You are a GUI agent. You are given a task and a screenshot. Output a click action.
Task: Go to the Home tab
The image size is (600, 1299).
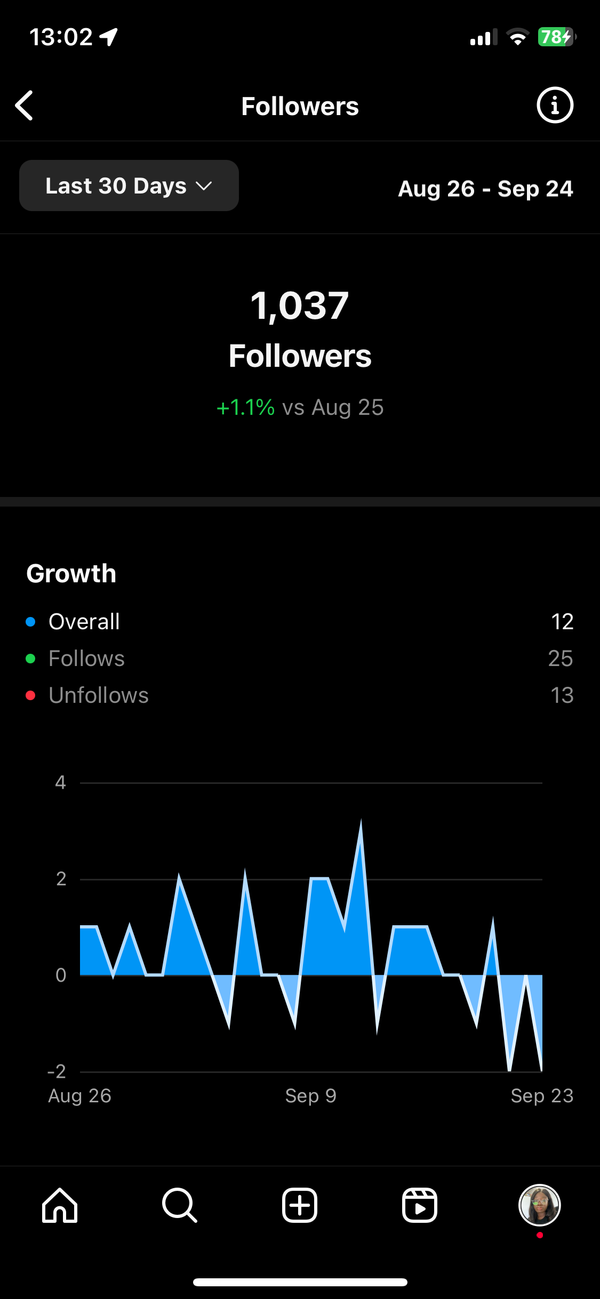[x=60, y=1206]
